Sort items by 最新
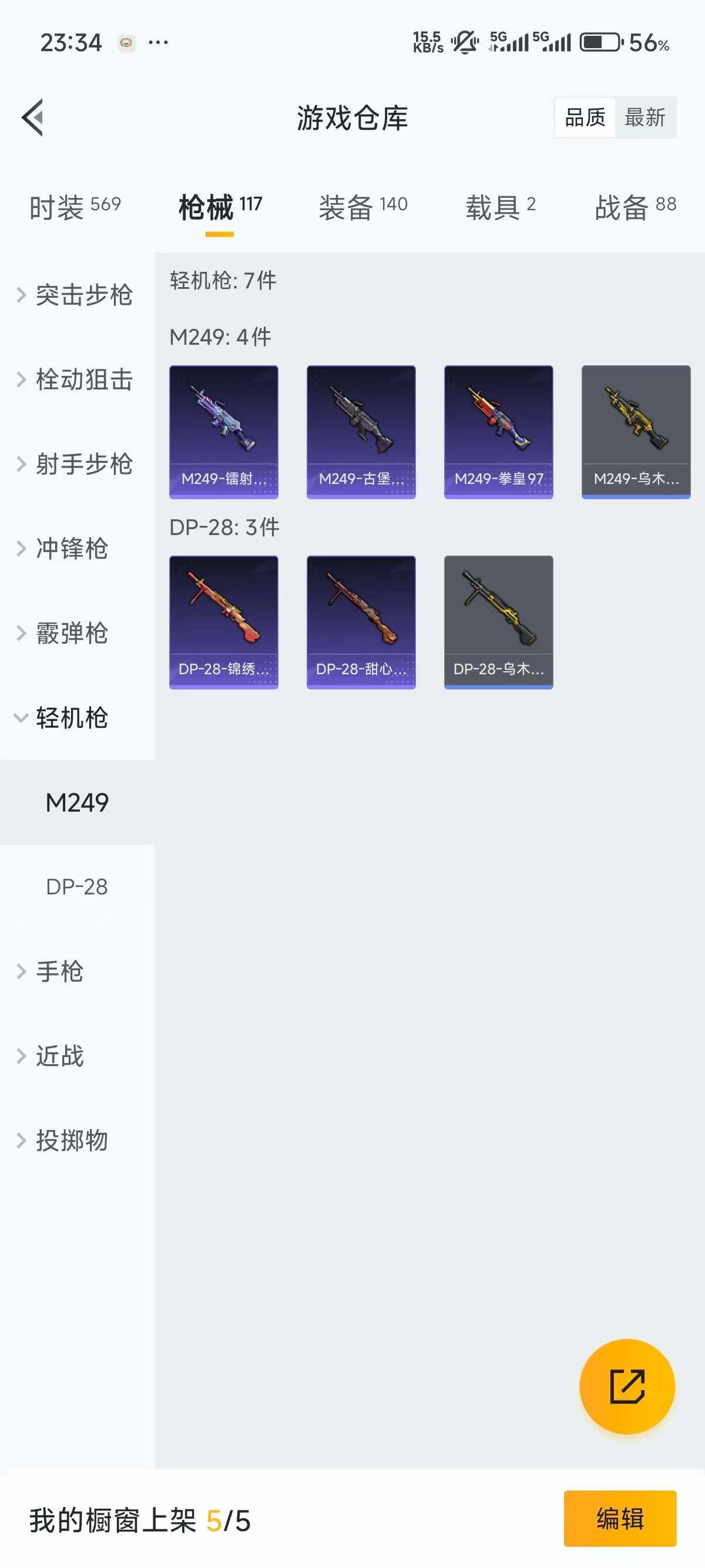The height and width of the screenshot is (1568, 705). [x=647, y=117]
